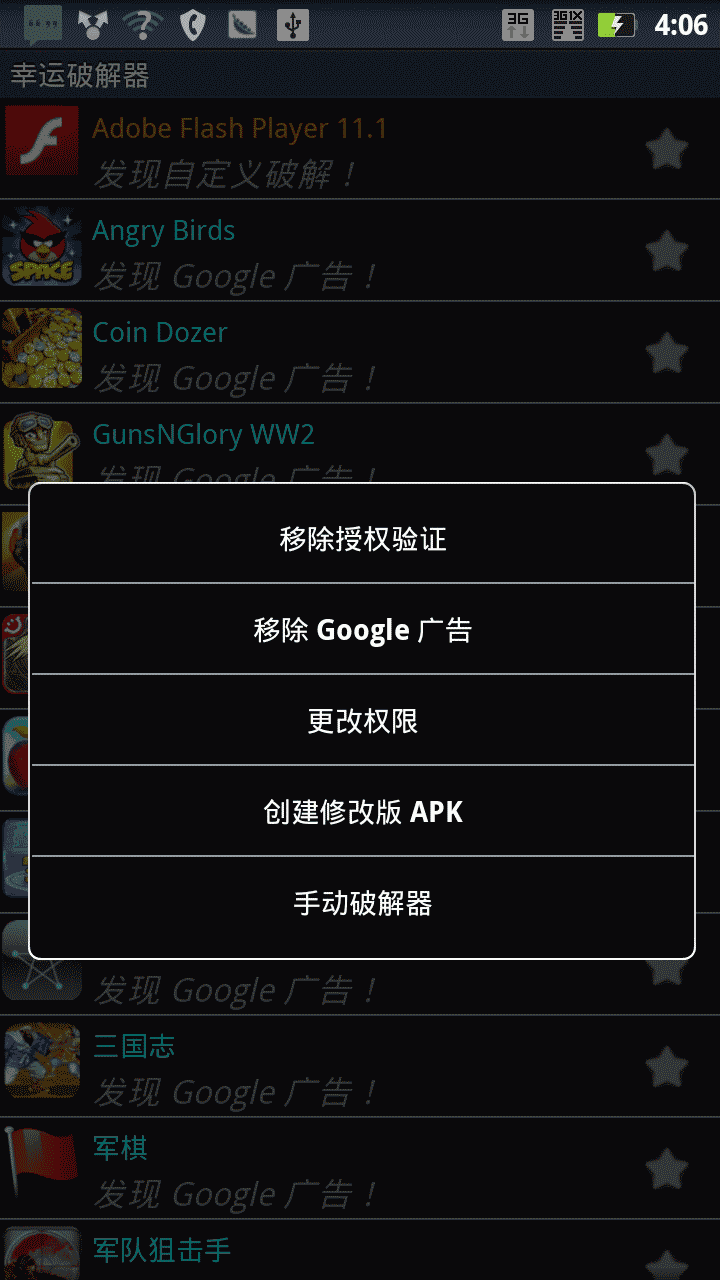Screen dimensions: 720x1280
Task: Select 移除授权验证 option
Action: tap(362, 540)
